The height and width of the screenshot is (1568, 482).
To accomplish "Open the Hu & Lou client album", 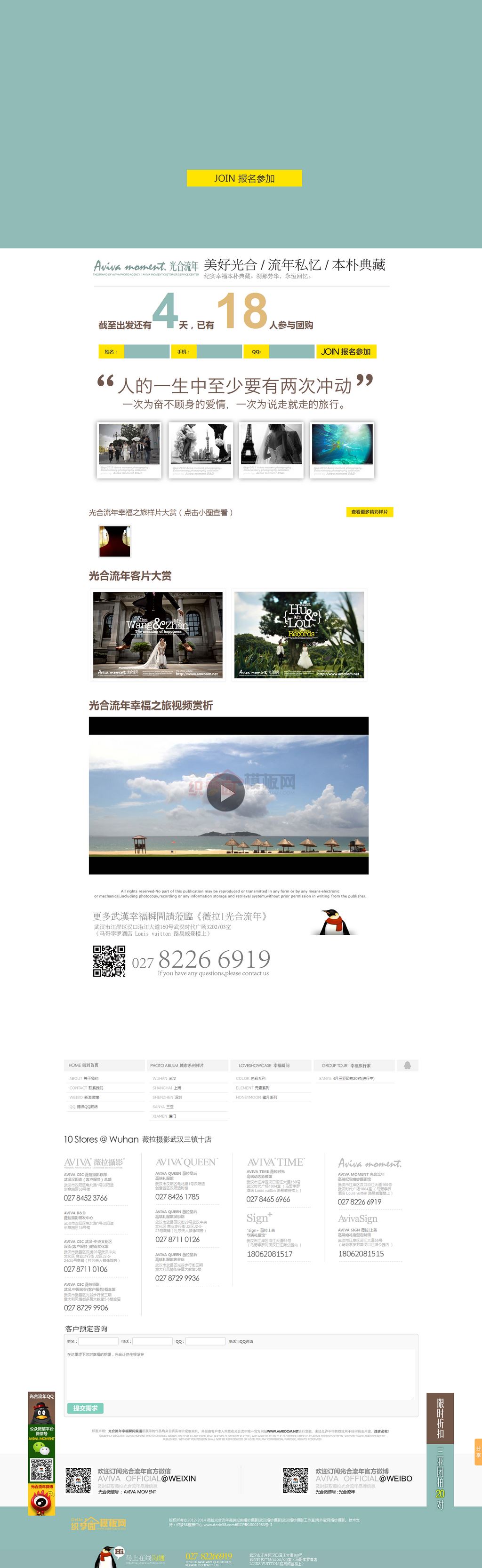I will [x=299, y=636].
